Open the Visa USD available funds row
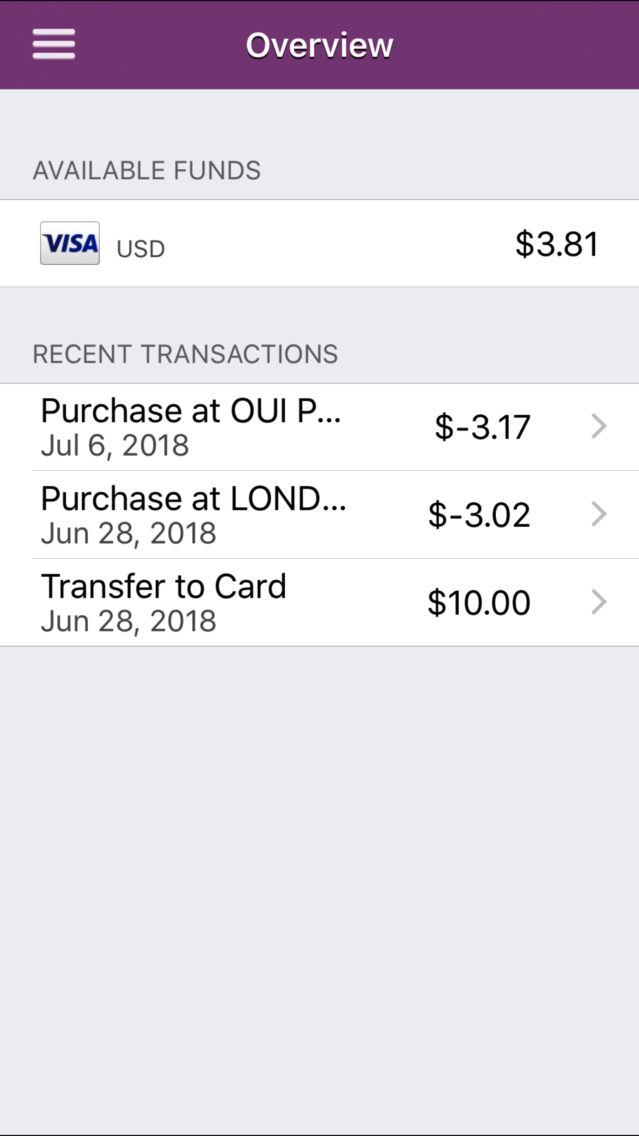The image size is (639, 1136). [319, 244]
